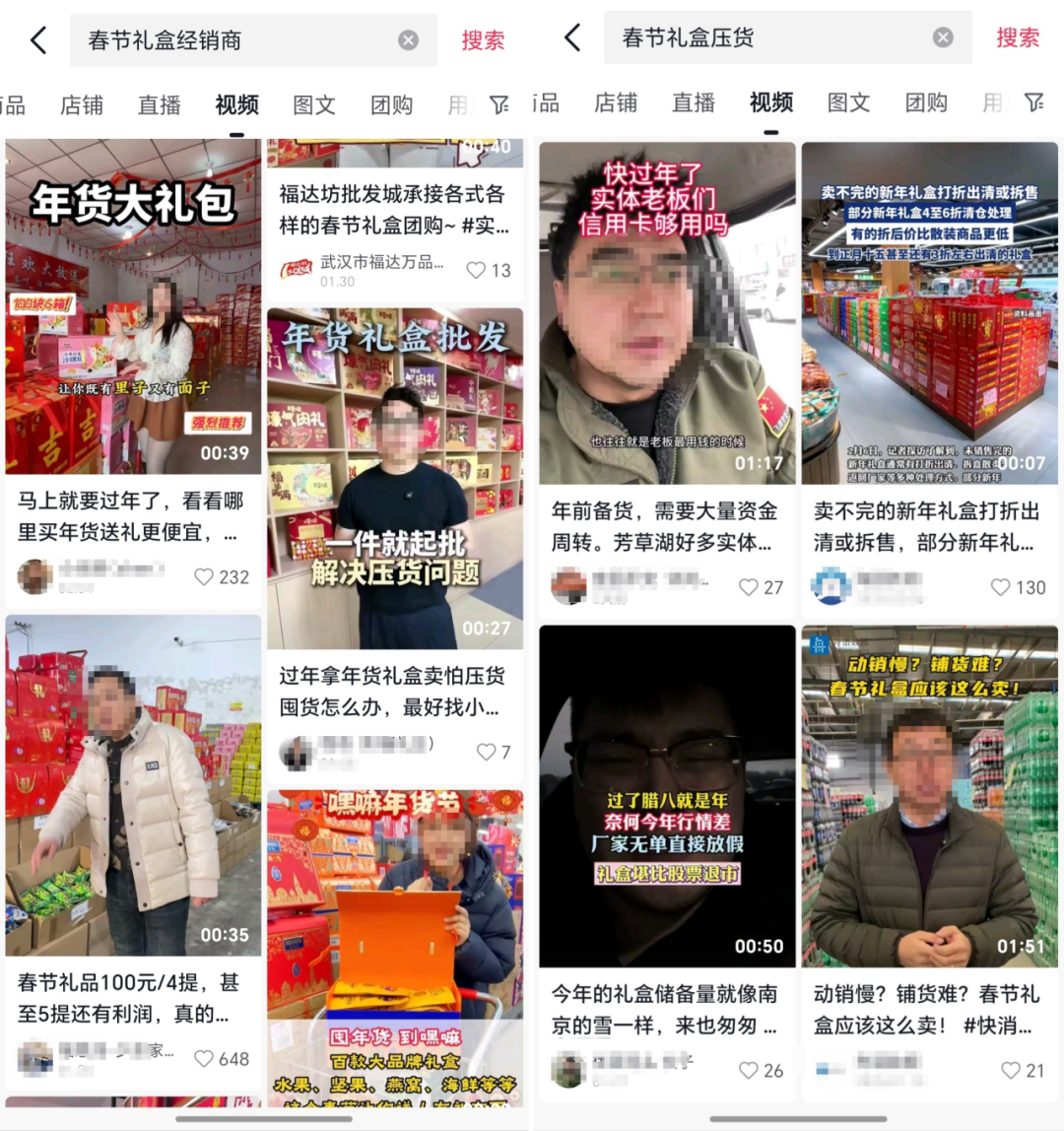Select 团购 tab under 春节礼盒经销商
Screen dimensions: 1064x1131
[391, 104]
